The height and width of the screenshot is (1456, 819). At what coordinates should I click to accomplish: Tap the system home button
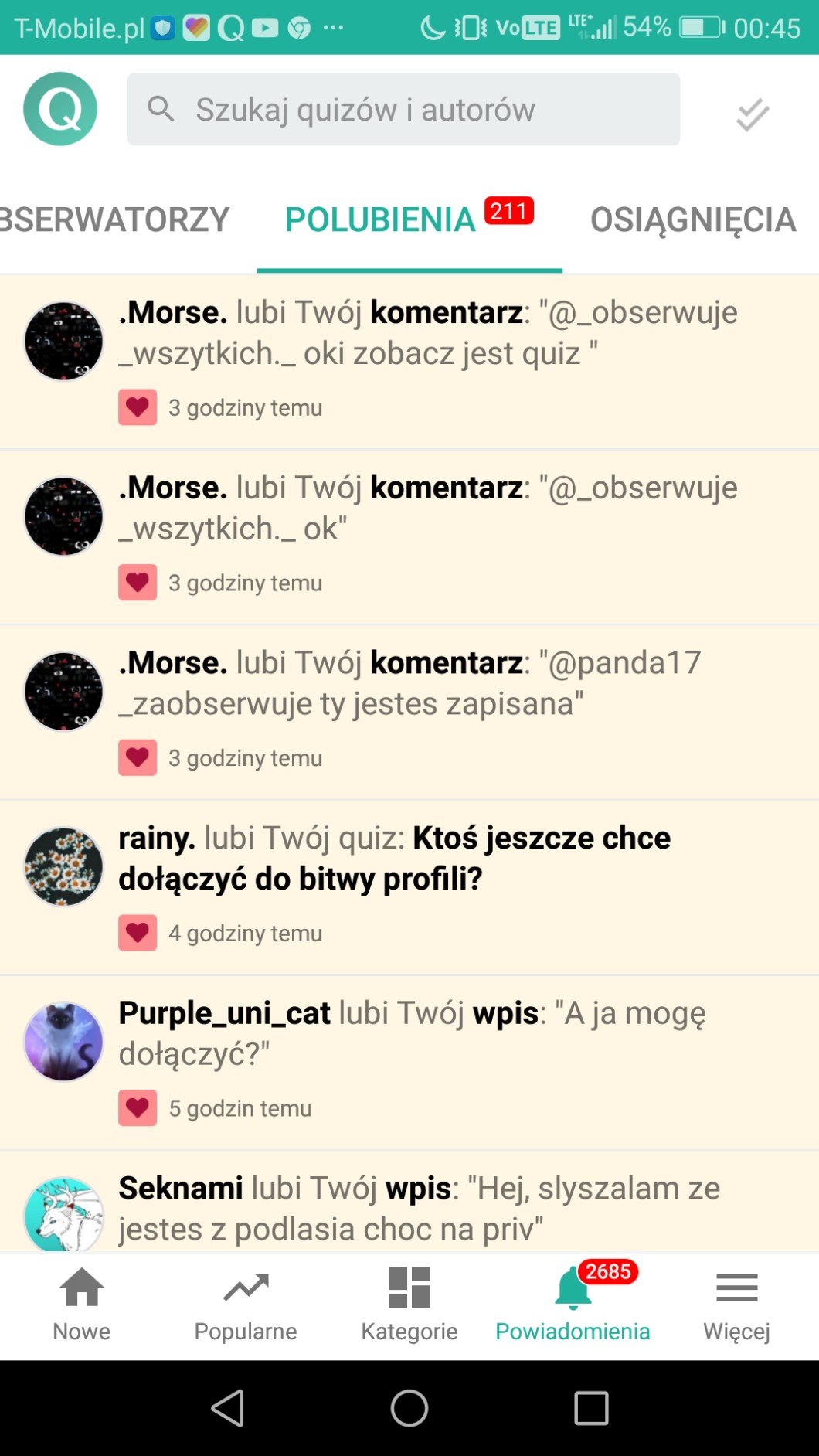click(x=409, y=1408)
